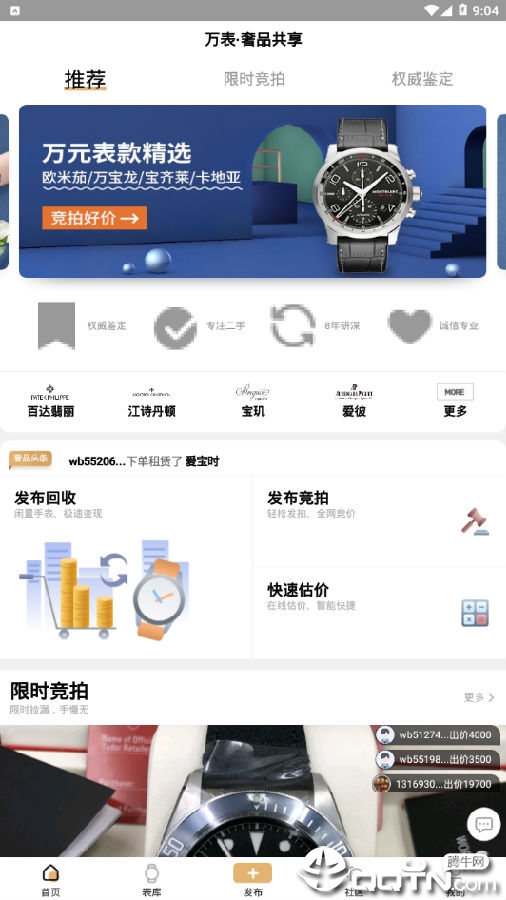506x900 pixels.
Task: Go to the 表库 tab
Action: (x=151, y=879)
